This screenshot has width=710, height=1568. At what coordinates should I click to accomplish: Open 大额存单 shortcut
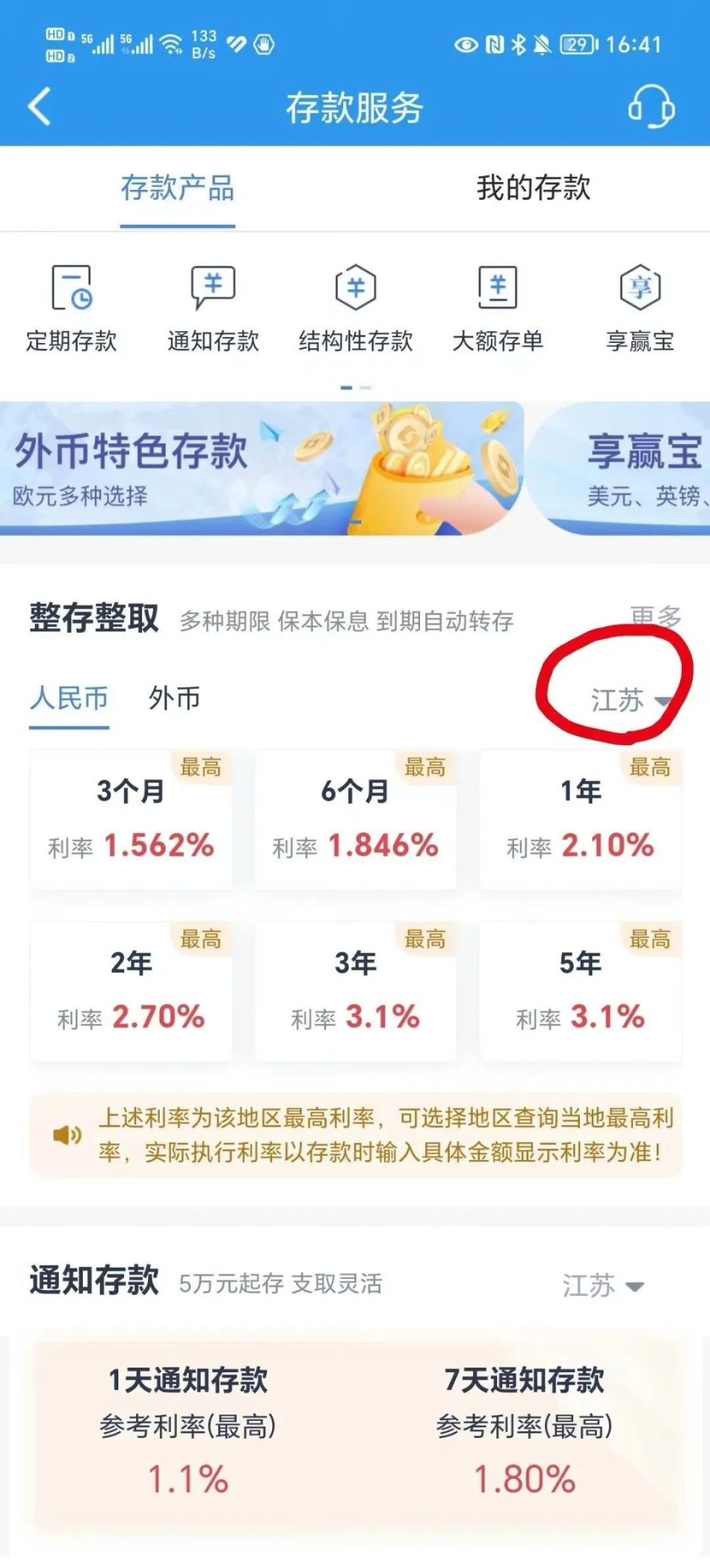tap(498, 308)
